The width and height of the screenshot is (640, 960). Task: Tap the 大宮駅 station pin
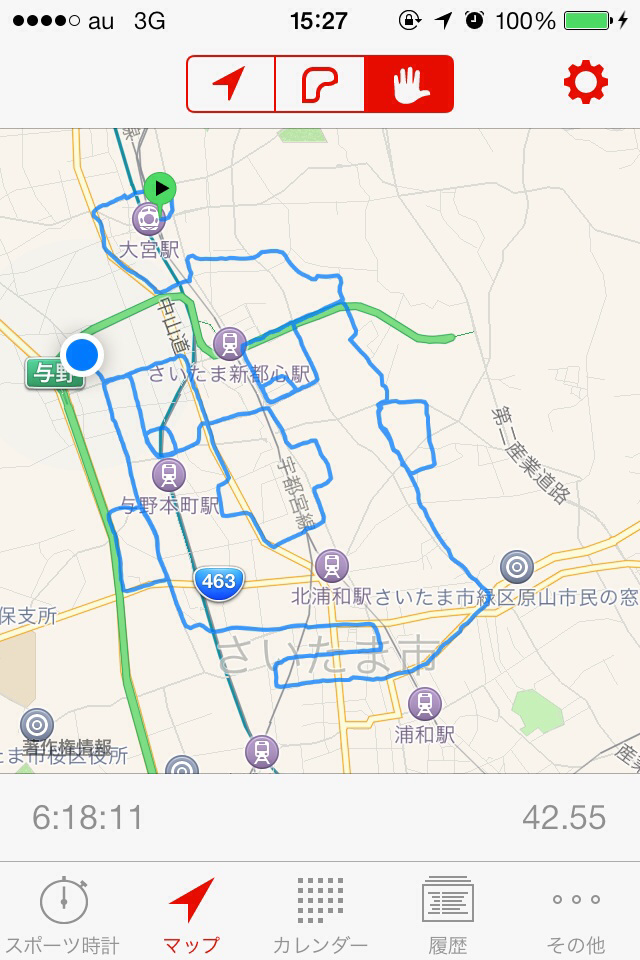[148, 218]
